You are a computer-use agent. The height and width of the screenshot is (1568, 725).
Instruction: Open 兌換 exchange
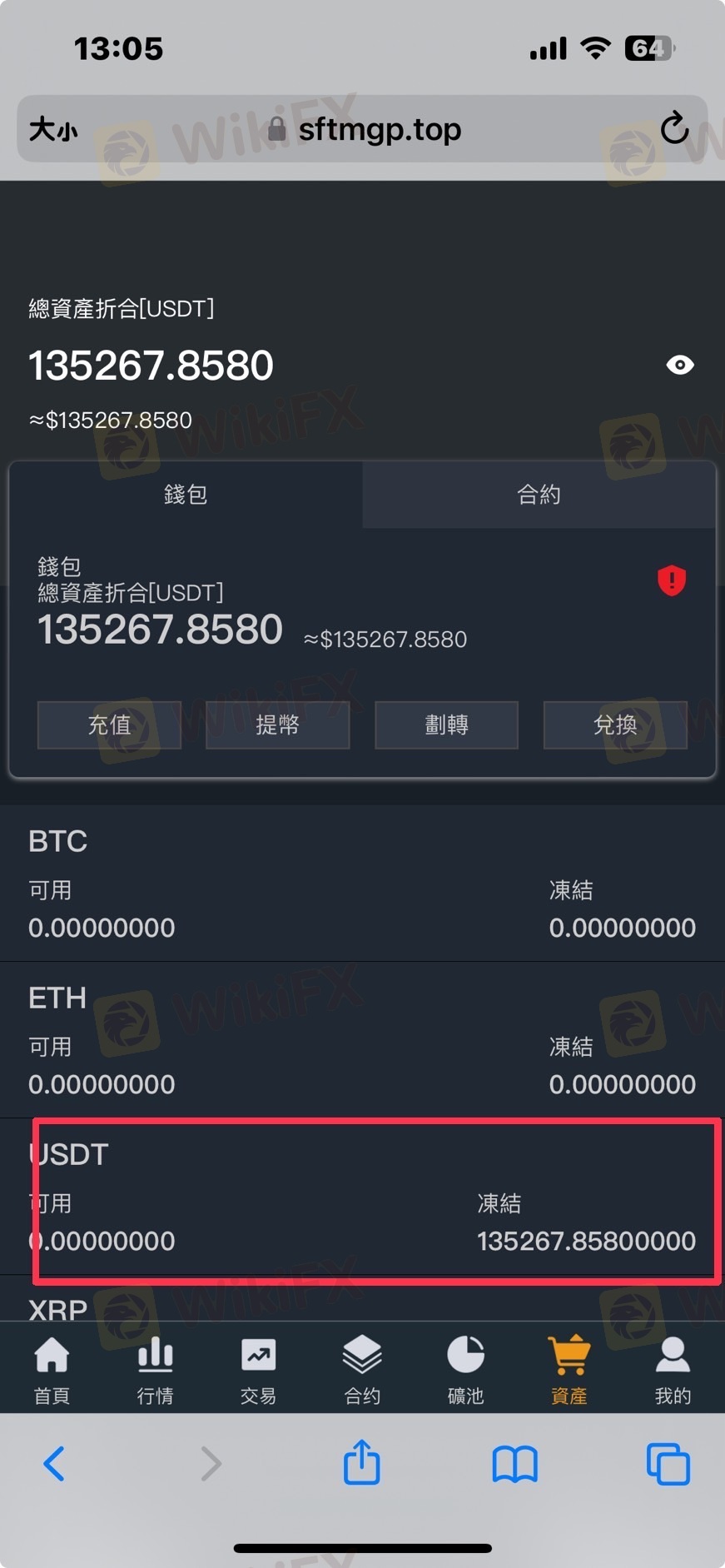click(615, 724)
